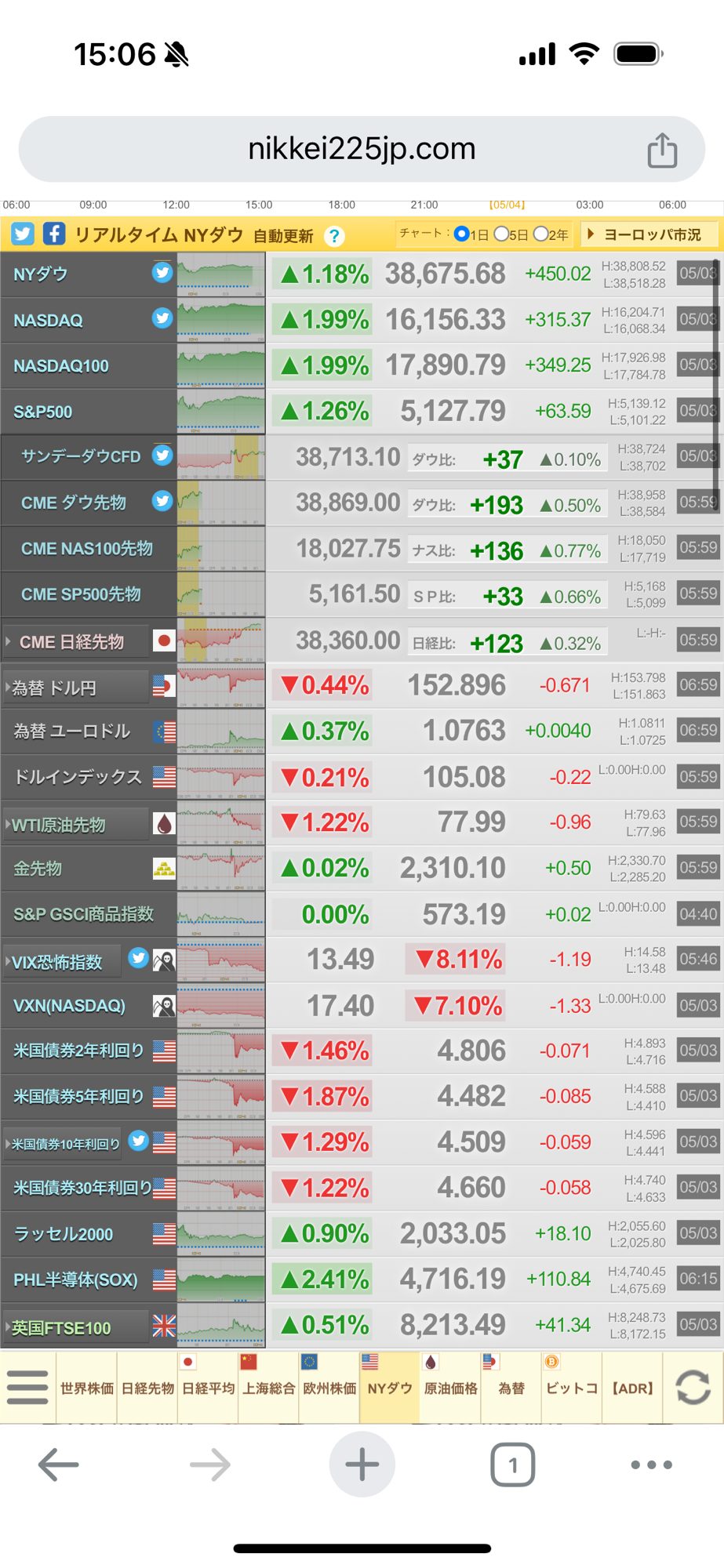Go back in the browser
The width and height of the screenshot is (724, 1568).
(x=58, y=1464)
